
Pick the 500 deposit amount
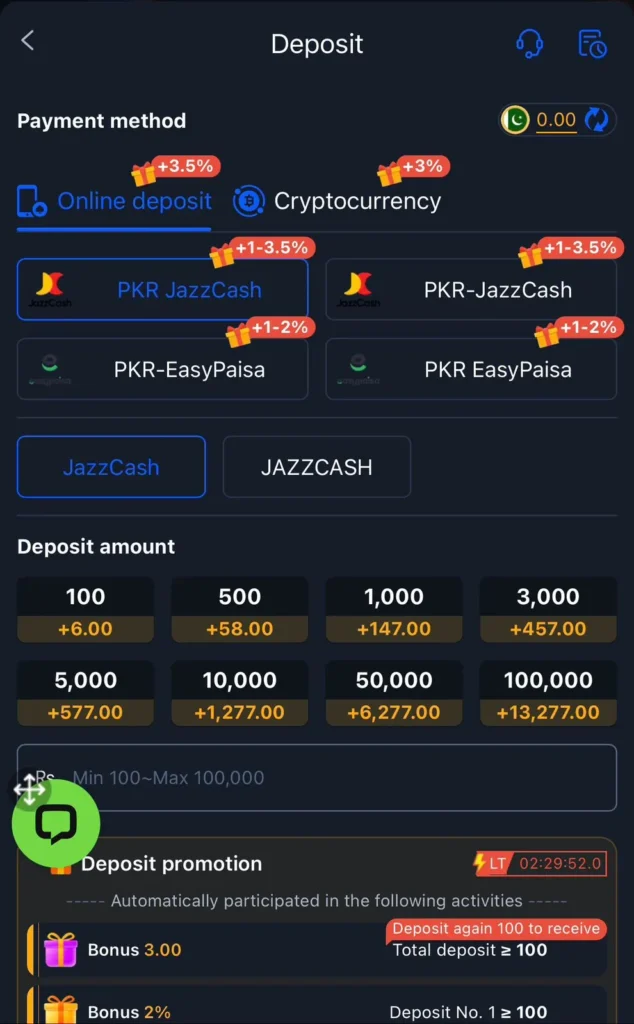coord(240,611)
